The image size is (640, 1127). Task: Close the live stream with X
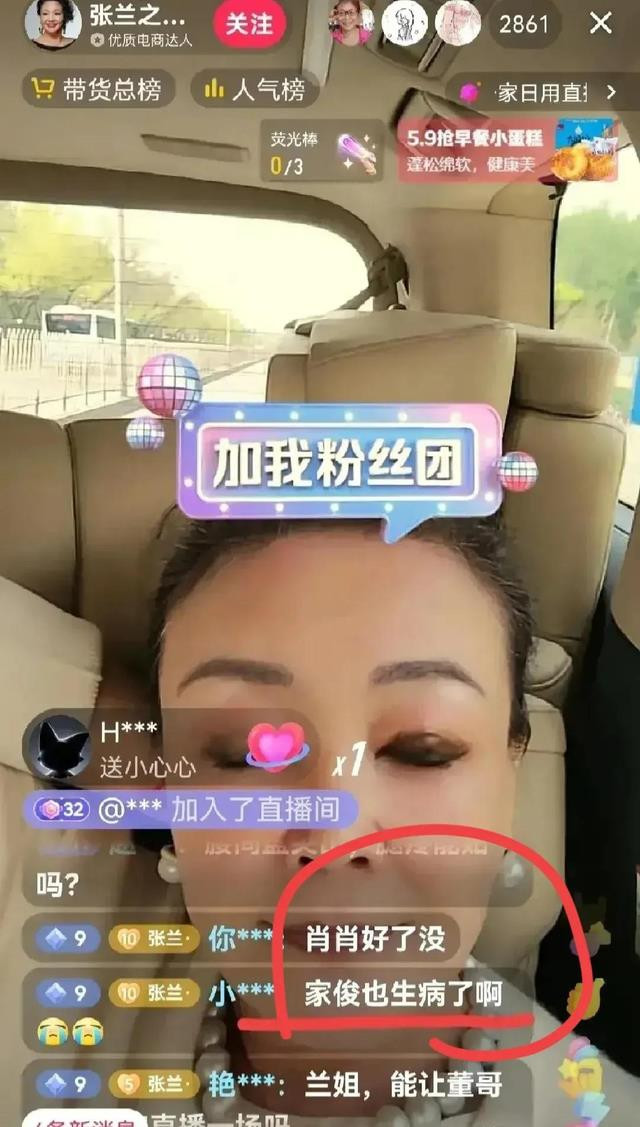tap(601, 23)
